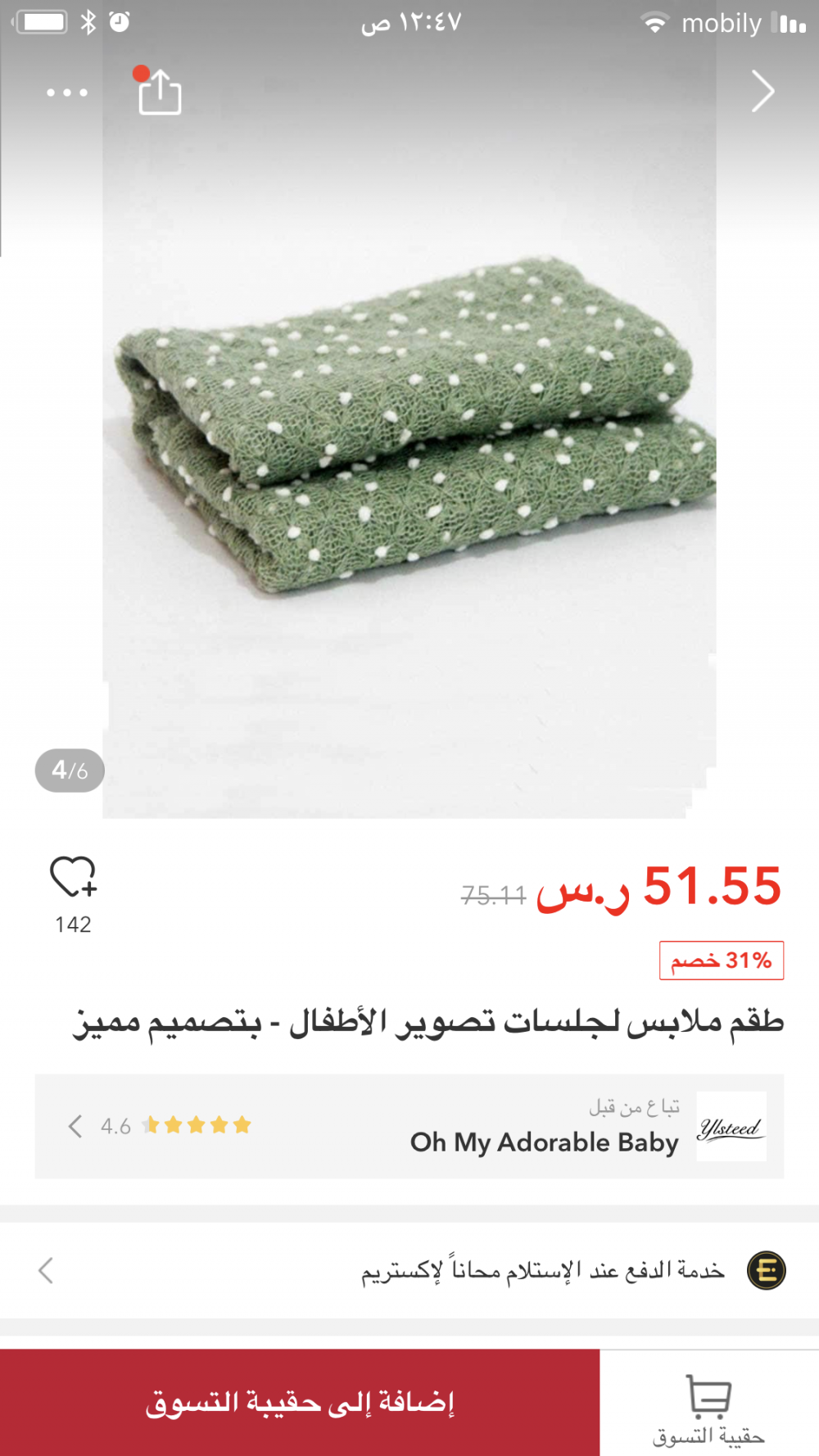
Task: Open حقيبة التسوق shopping cart
Action: pos(708,1409)
